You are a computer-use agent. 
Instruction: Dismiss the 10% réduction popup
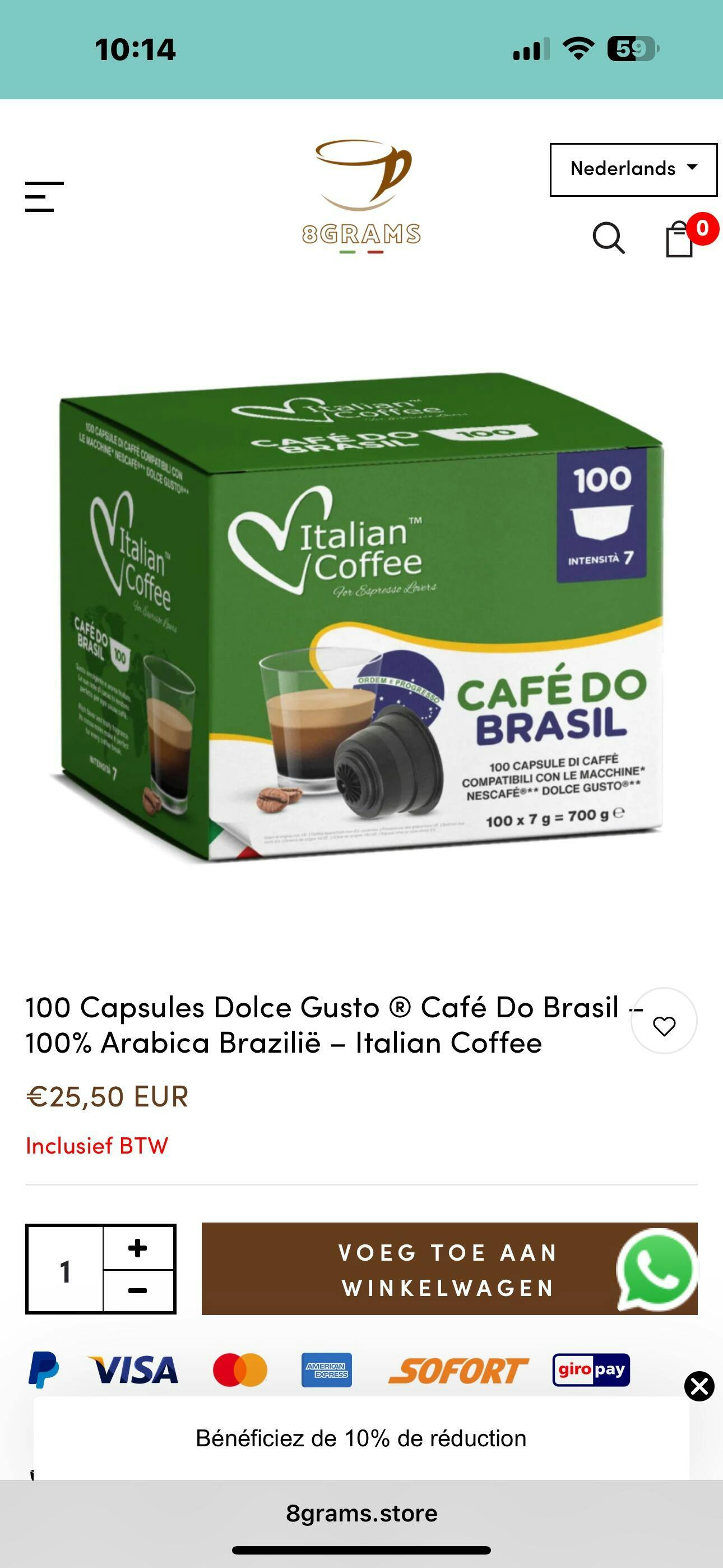tap(699, 1387)
